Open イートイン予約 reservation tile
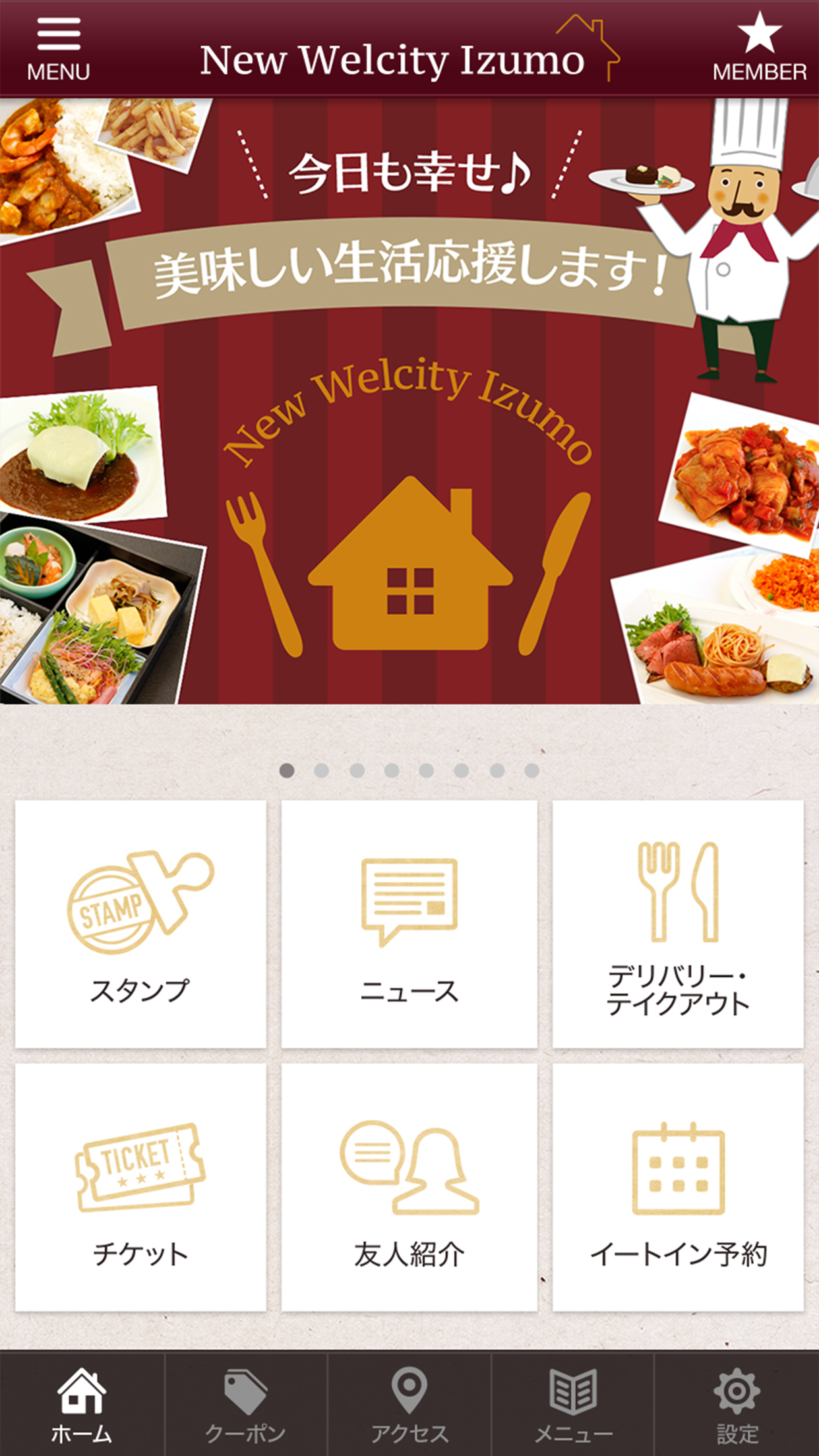This screenshot has width=819, height=1456. point(678,1187)
